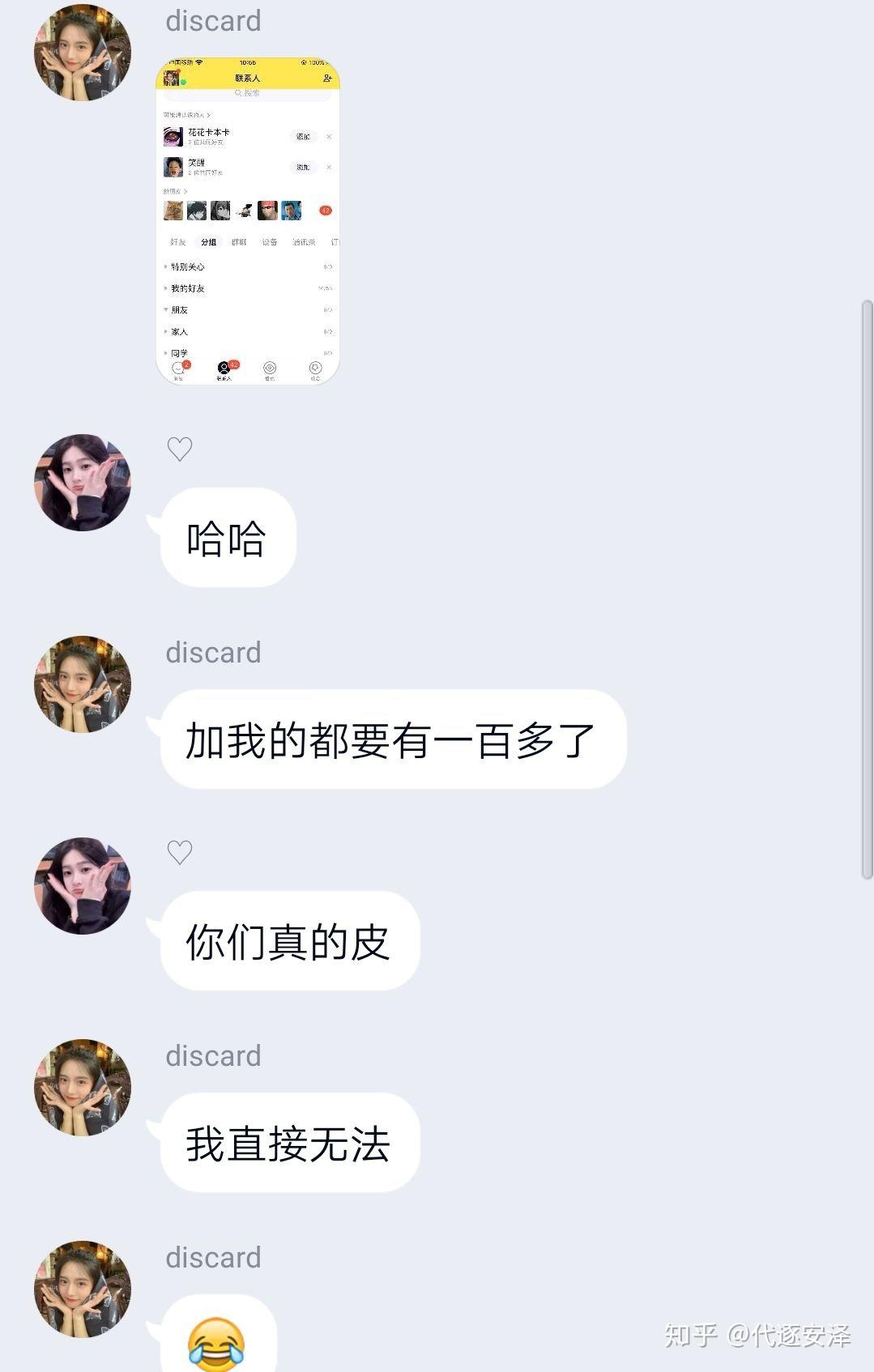Open discard's avatar beside the shared image
This screenshot has height=1372, width=874.
[83, 53]
